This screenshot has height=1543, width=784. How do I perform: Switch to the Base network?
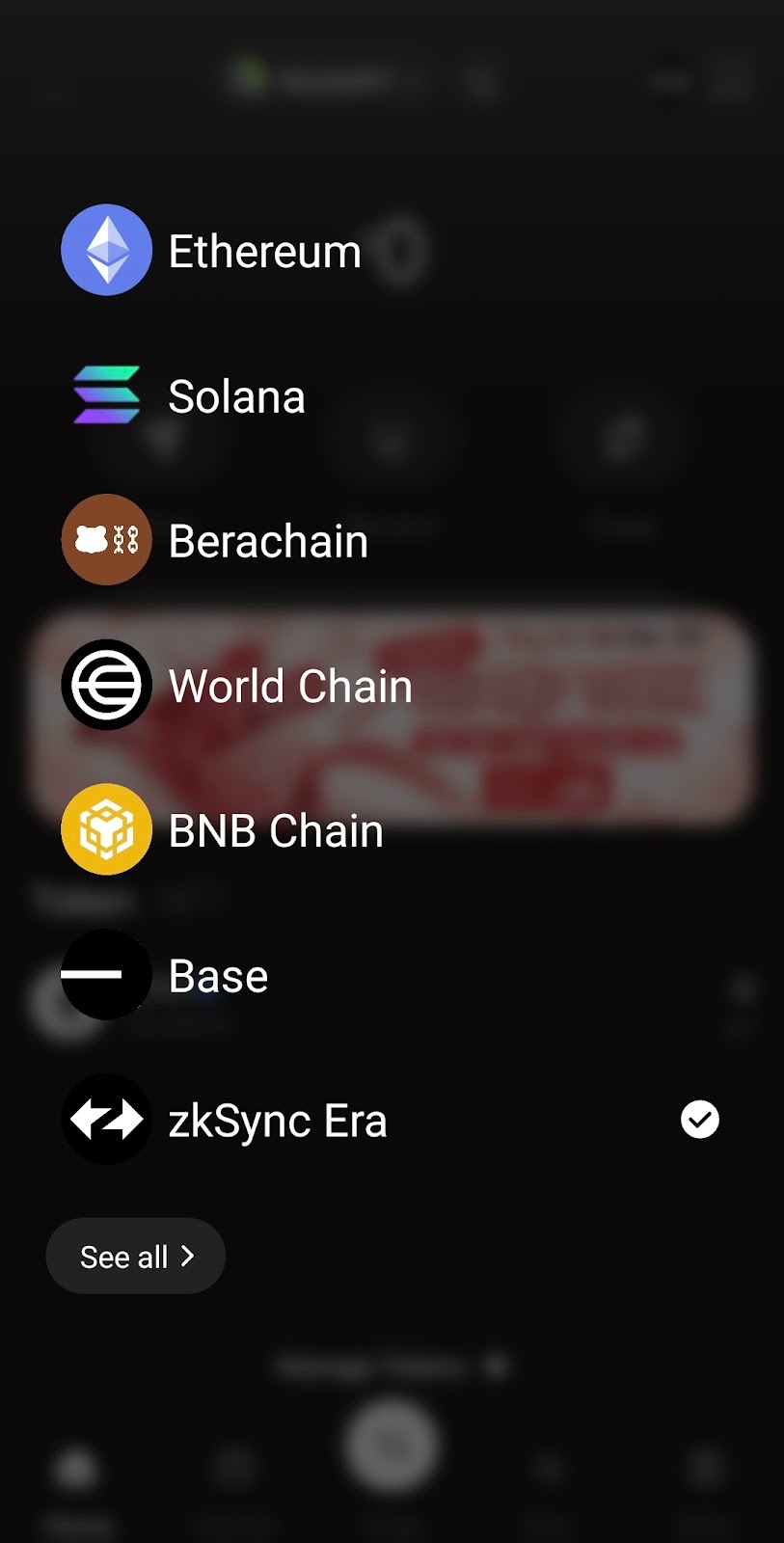[x=218, y=975]
